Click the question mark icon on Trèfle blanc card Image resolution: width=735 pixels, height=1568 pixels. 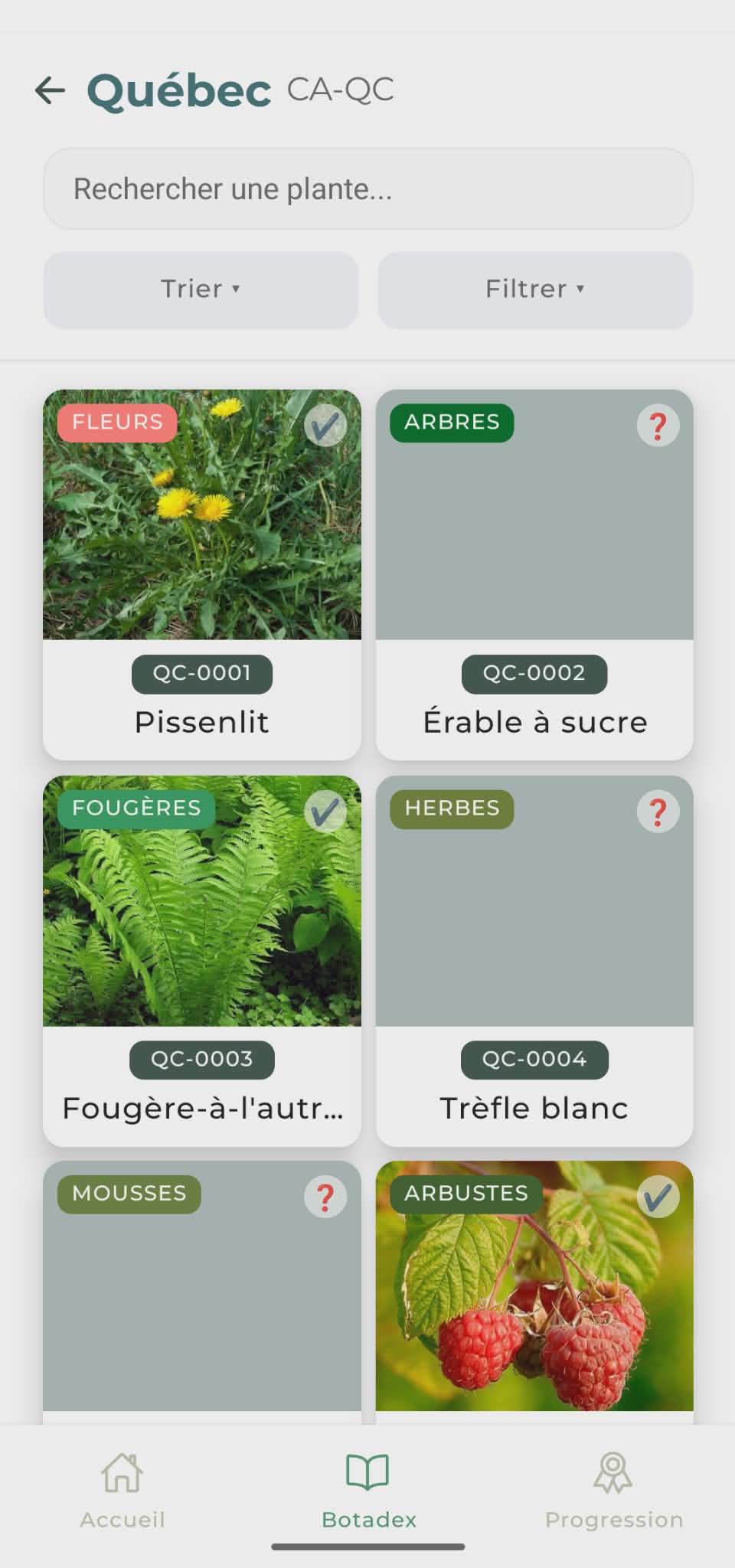pos(657,812)
